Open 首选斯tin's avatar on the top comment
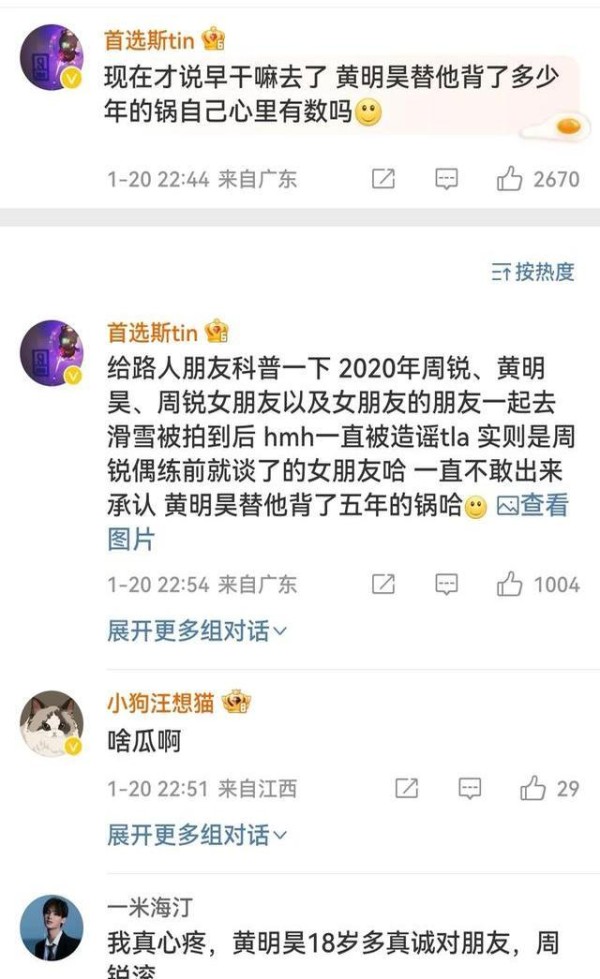The image size is (600, 979). click(x=52, y=57)
